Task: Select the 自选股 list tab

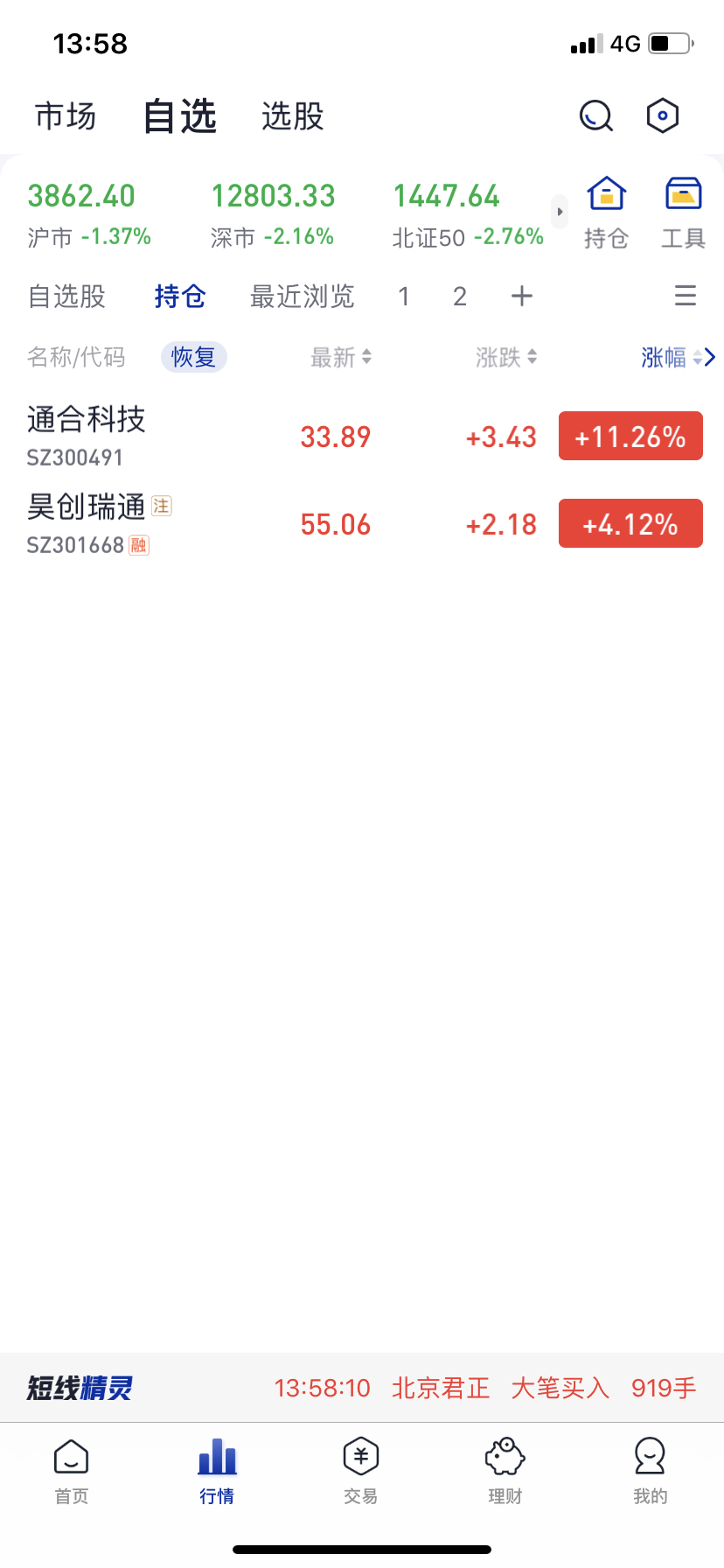Action: [x=66, y=297]
